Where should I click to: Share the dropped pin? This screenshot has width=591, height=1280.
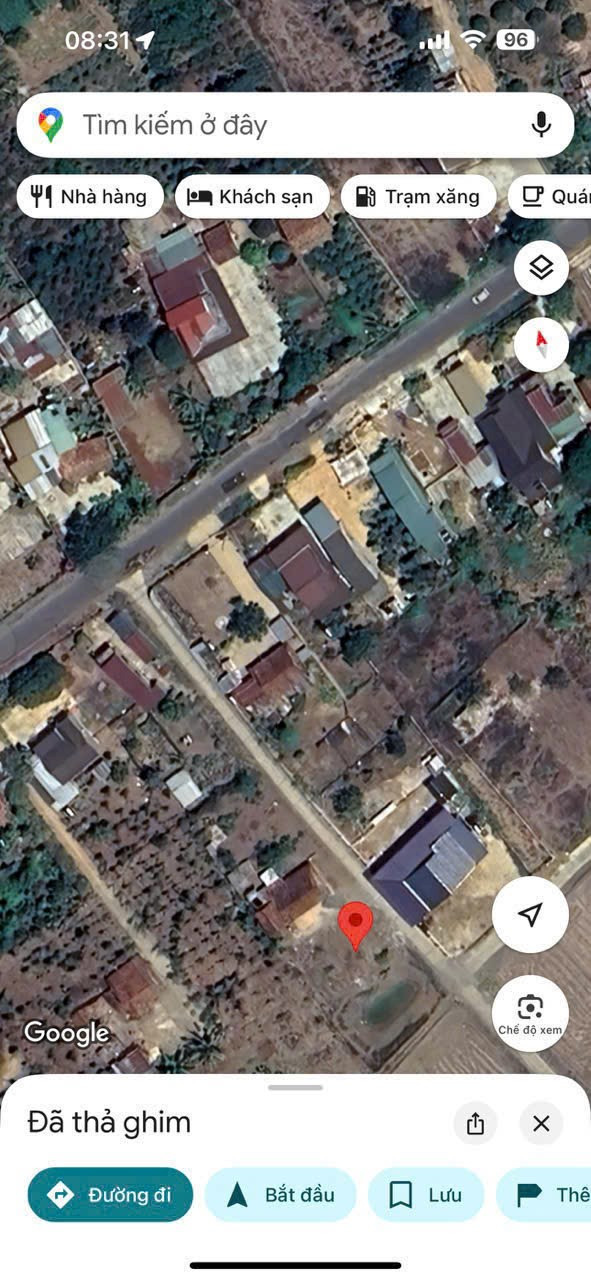click(x=475, y=1124)
